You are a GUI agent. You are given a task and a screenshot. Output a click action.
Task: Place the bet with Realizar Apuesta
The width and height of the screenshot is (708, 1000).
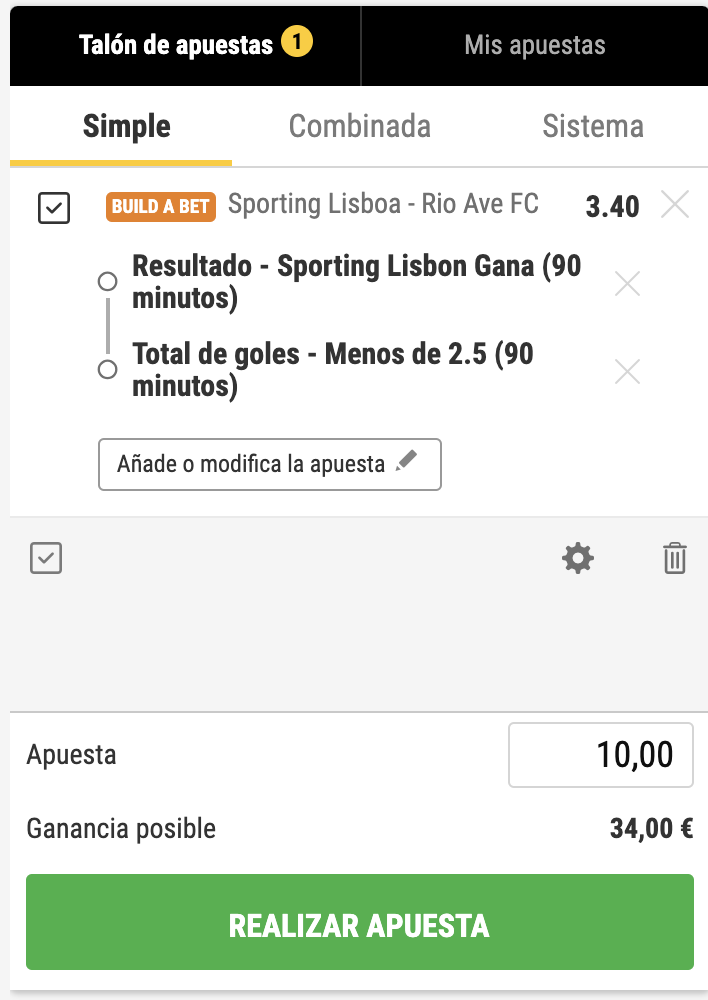(x=359, y=922)
